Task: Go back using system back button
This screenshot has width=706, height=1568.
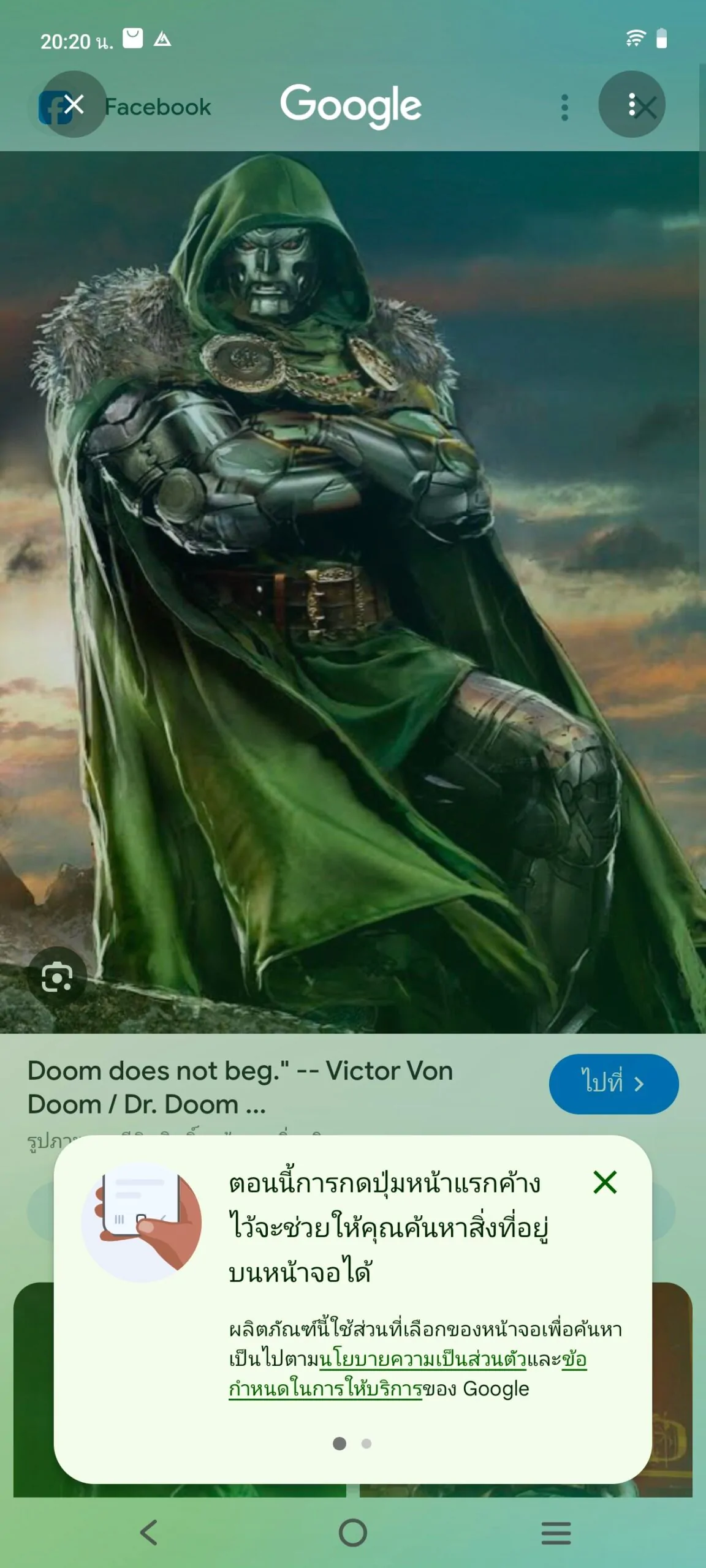Action: [x=148, y=1532]
